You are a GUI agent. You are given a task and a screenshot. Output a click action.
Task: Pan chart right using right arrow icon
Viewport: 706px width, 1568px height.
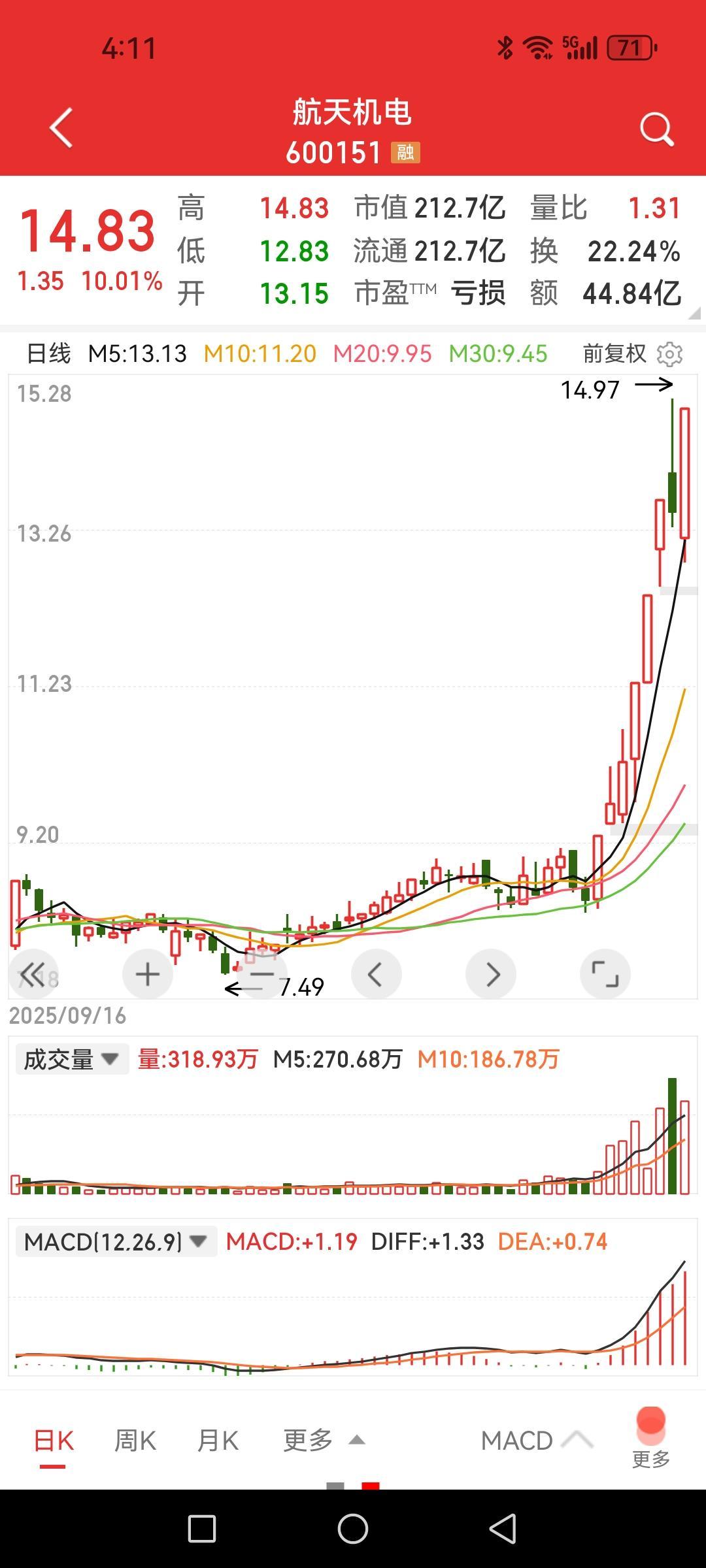492,973
